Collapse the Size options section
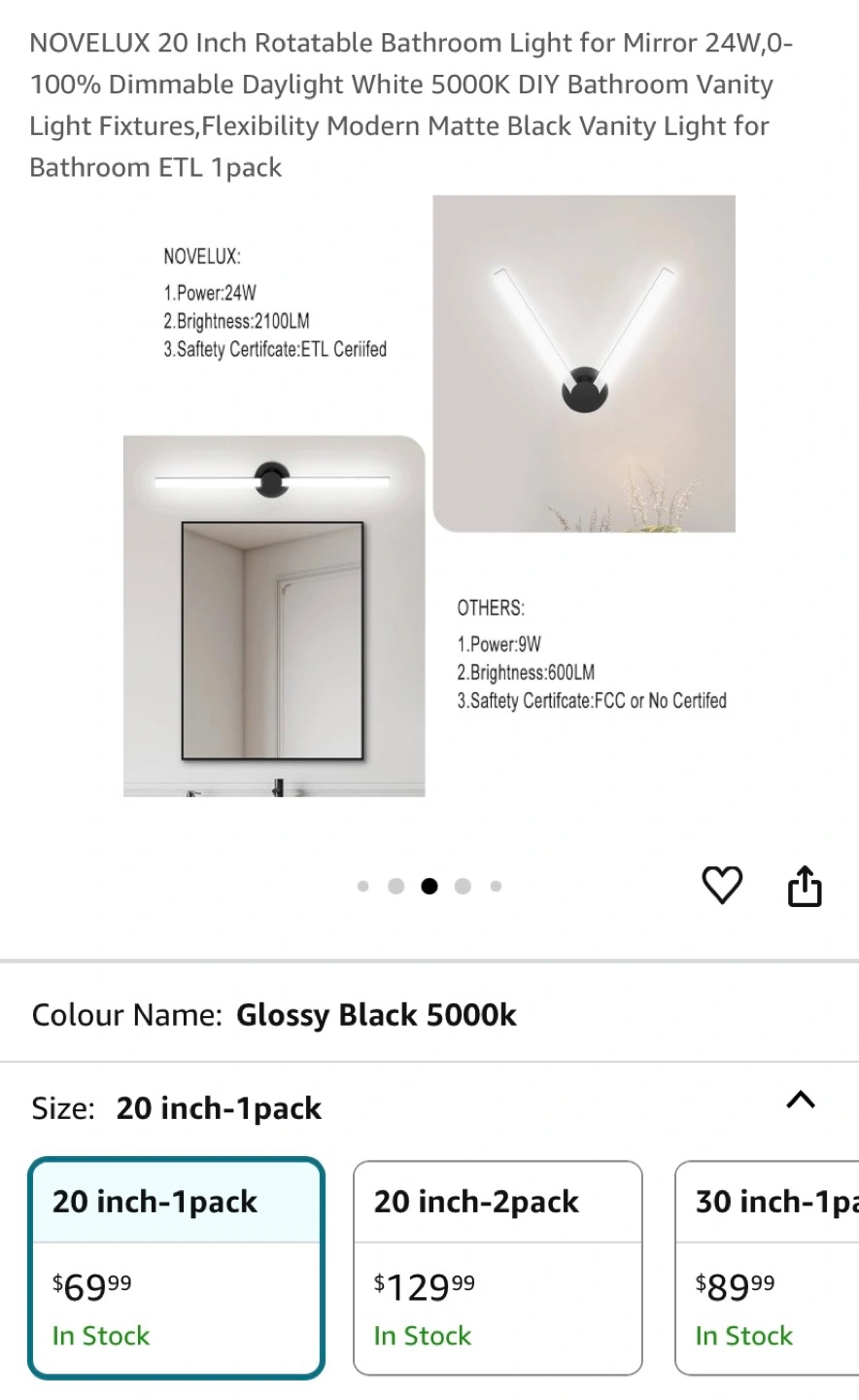Screen dimensions: 859x1400 pyautogui.click(x=800, y=1101)
